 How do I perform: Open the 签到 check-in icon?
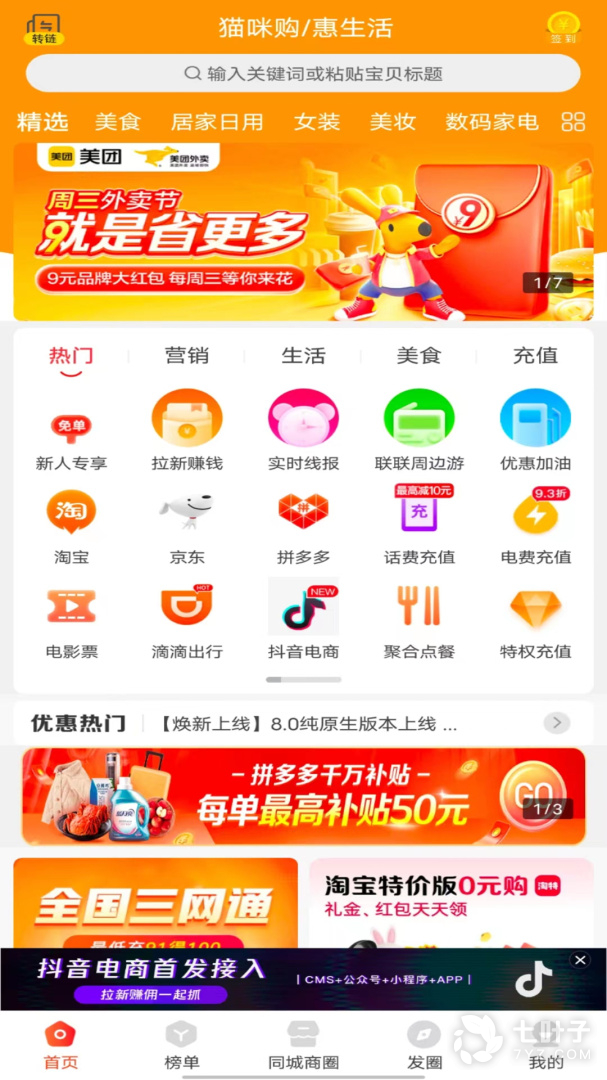coord(563,28)
